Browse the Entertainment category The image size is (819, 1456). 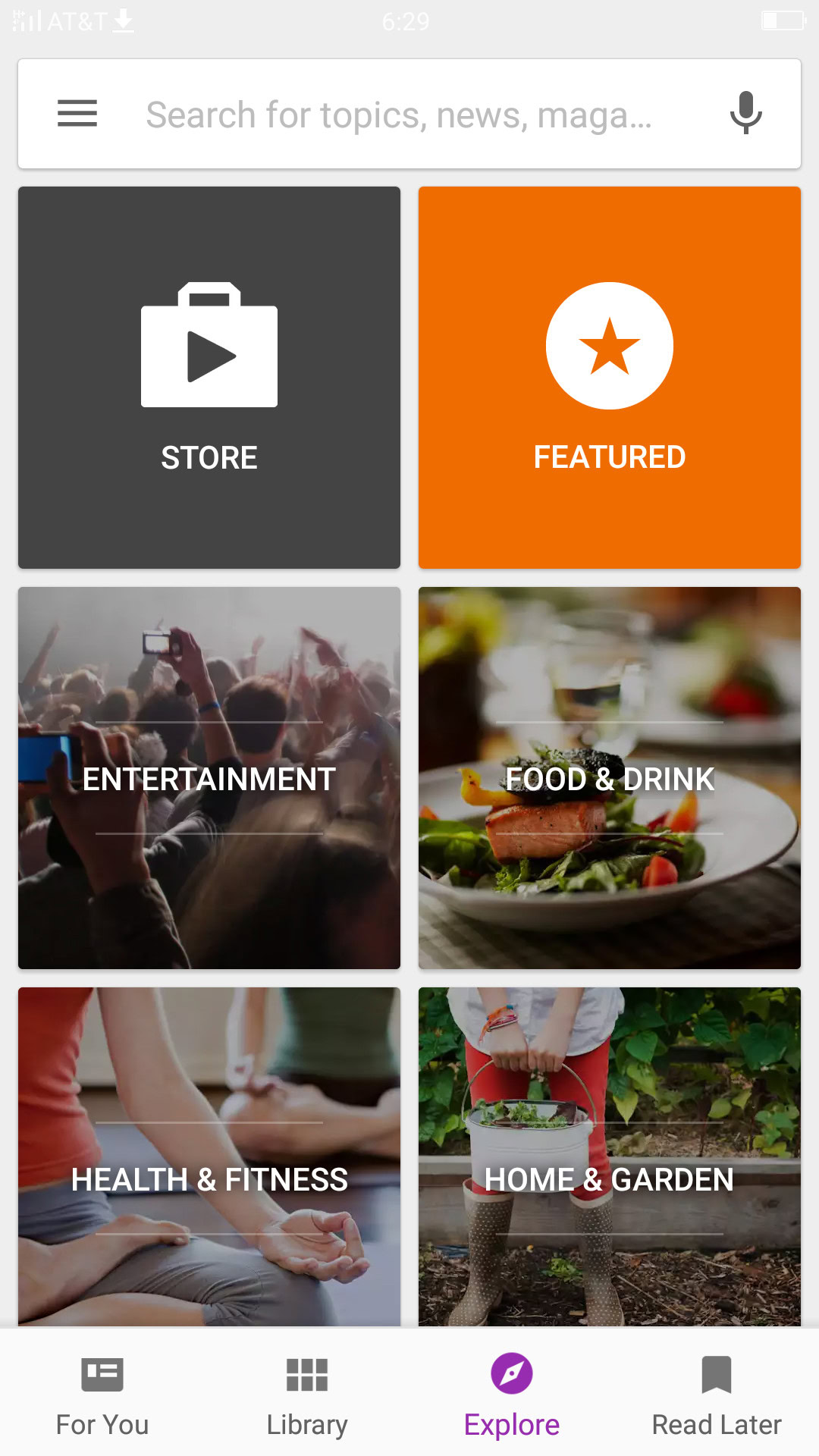209,778
